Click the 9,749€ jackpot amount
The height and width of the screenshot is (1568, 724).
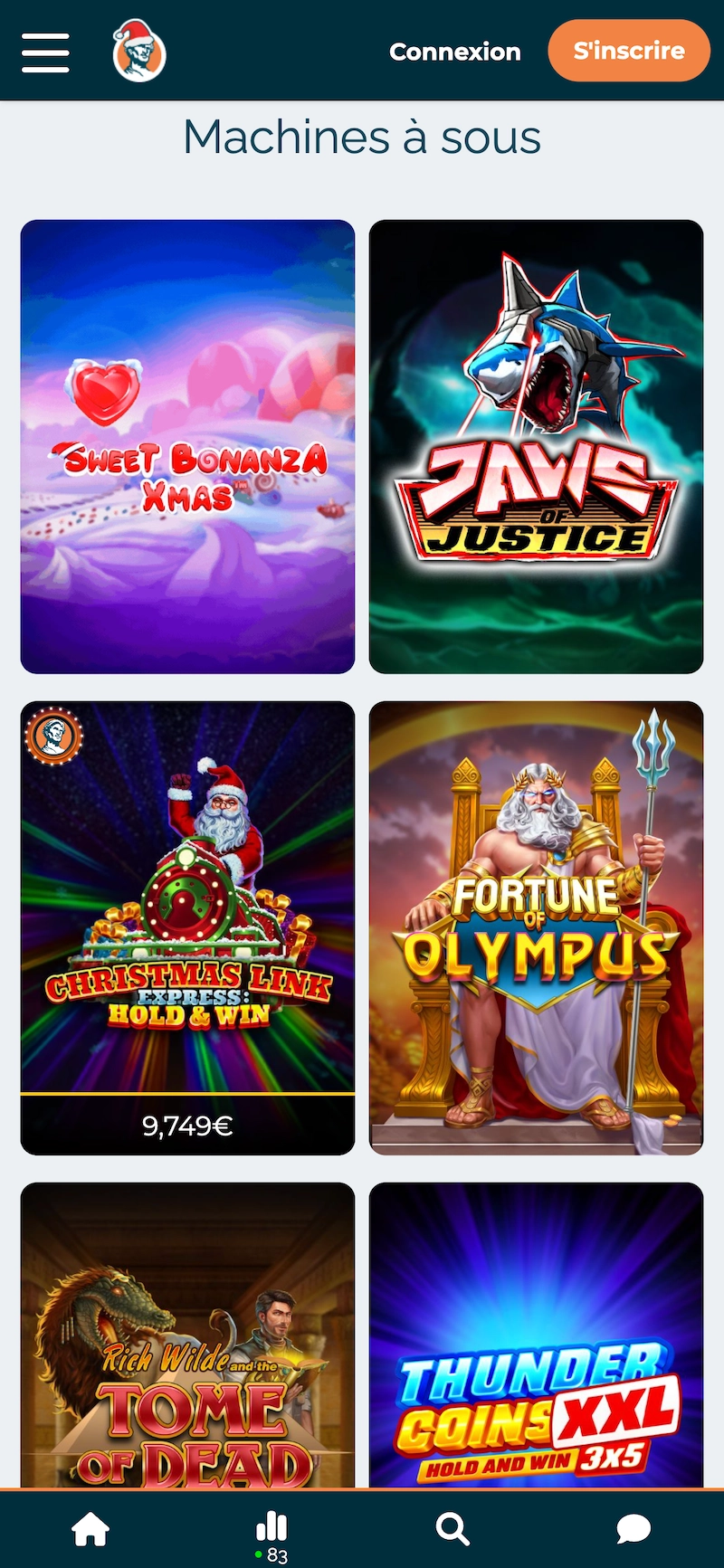tap(187, 1126)
